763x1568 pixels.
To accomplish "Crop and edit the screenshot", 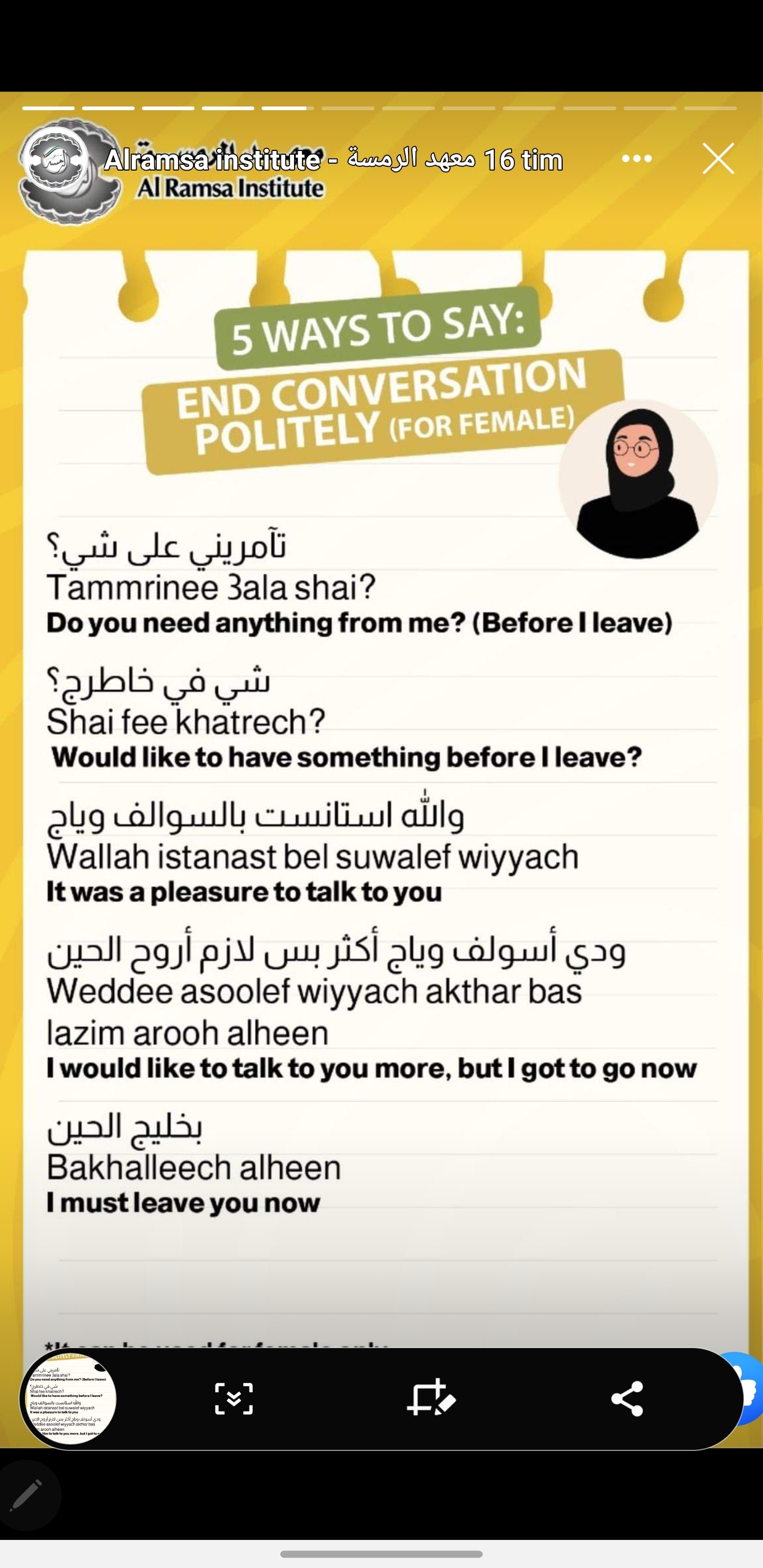I will [431, 1398].
